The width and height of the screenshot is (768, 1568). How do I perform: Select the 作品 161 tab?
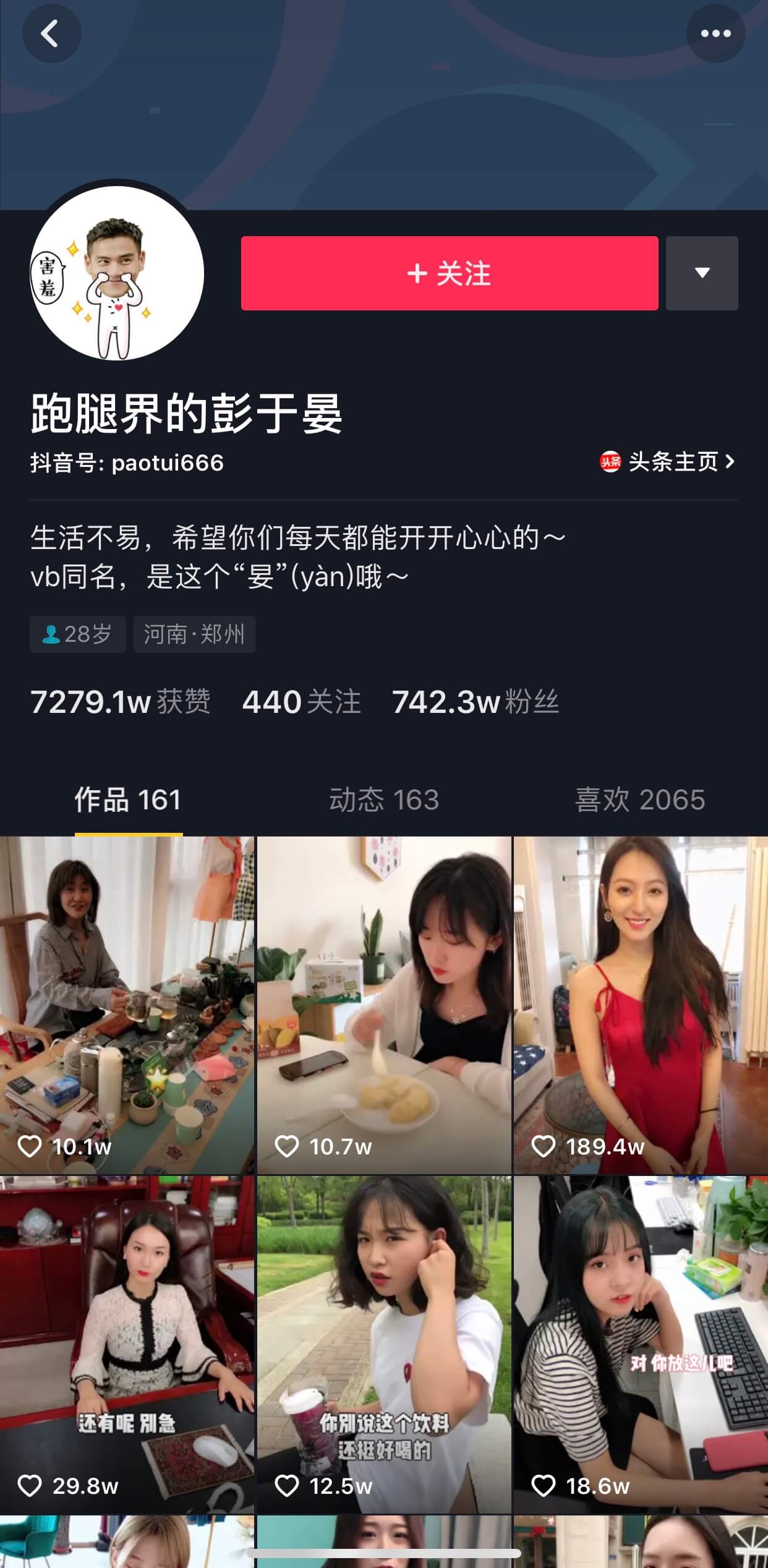128,799
